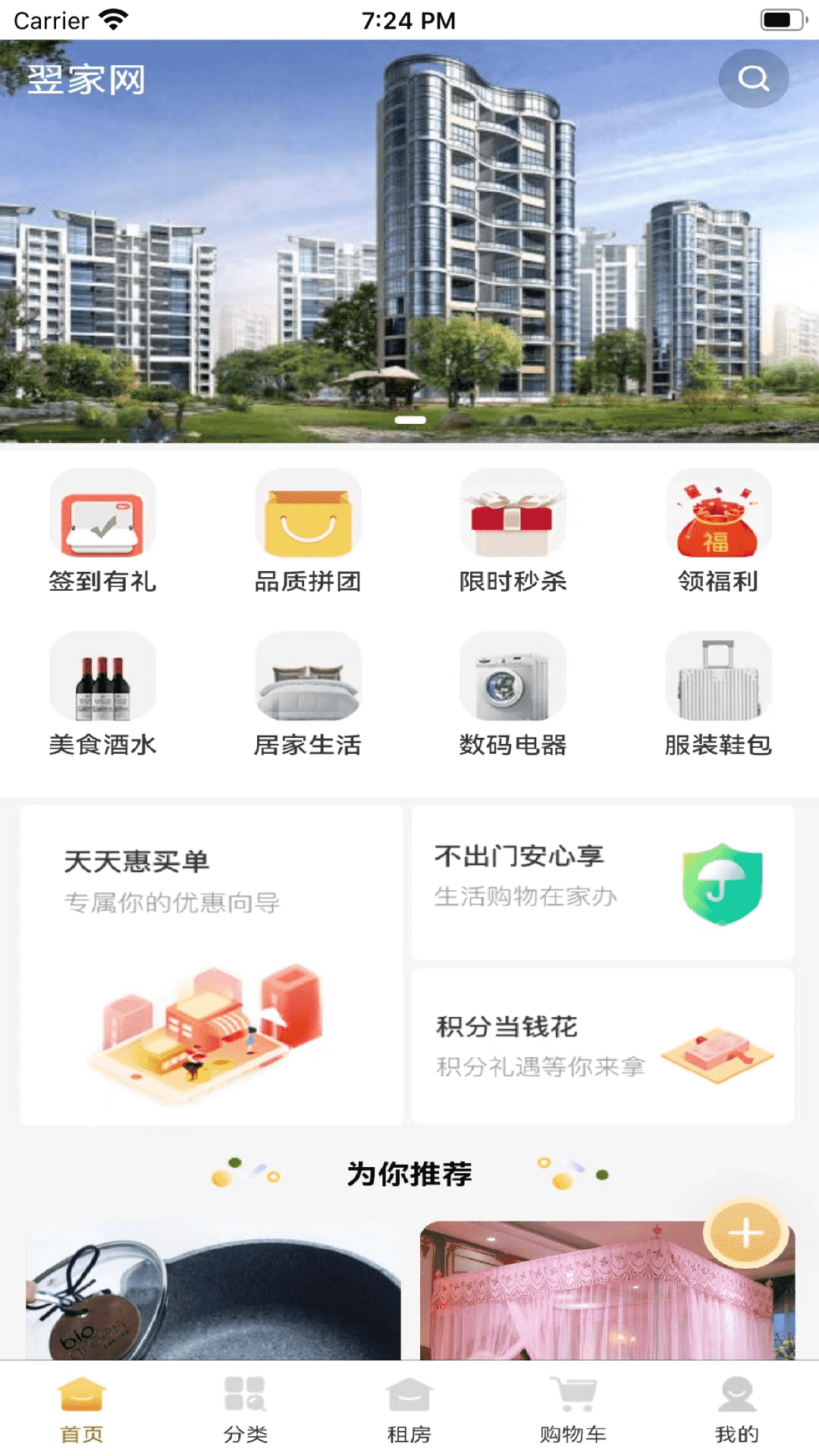The image size is (819, 1456).
Task: Open the 天天惠买单 card
Action: point(212,965)
